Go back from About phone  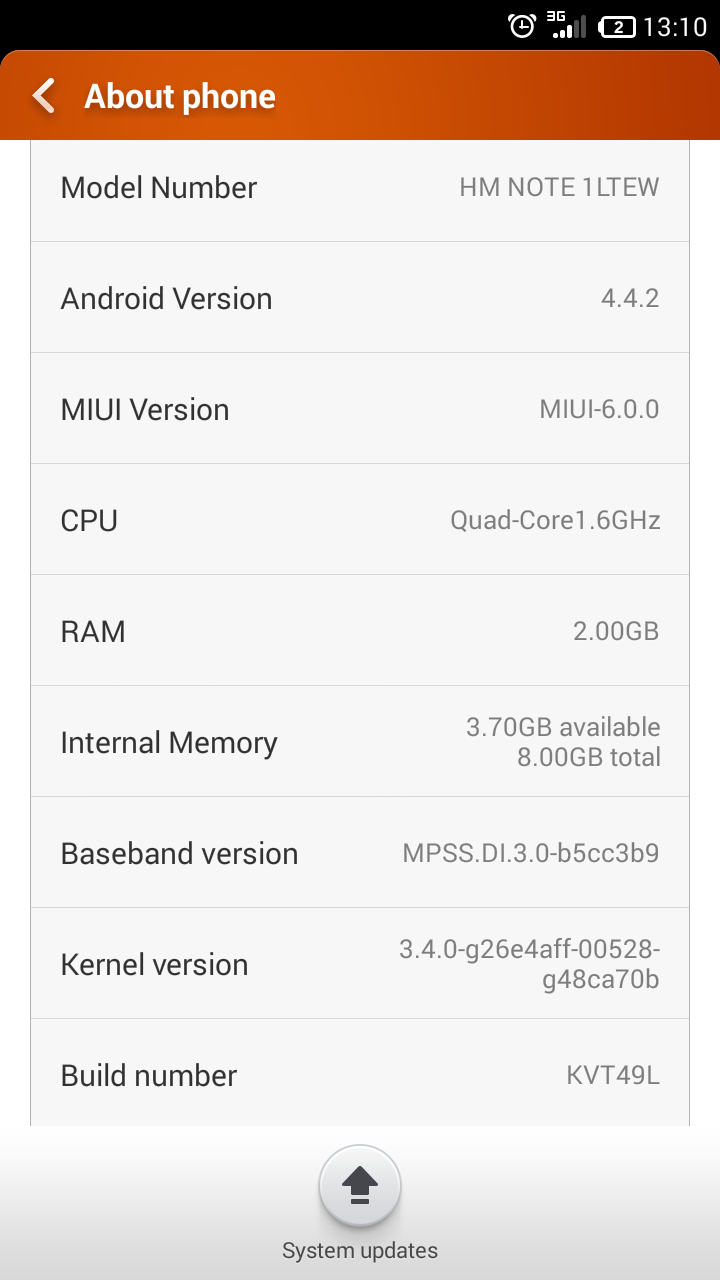tap(44, 96)
